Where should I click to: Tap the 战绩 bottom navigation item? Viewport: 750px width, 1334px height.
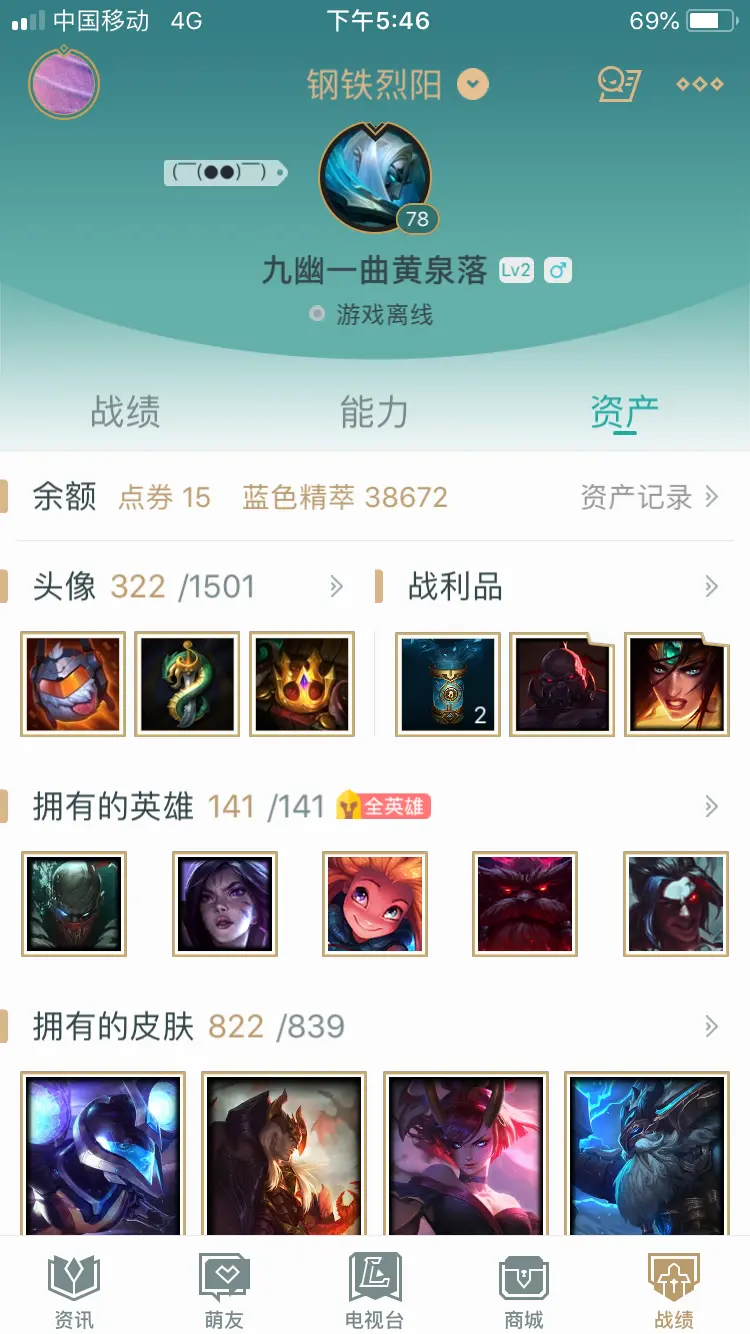click(x=674, y=1290)
